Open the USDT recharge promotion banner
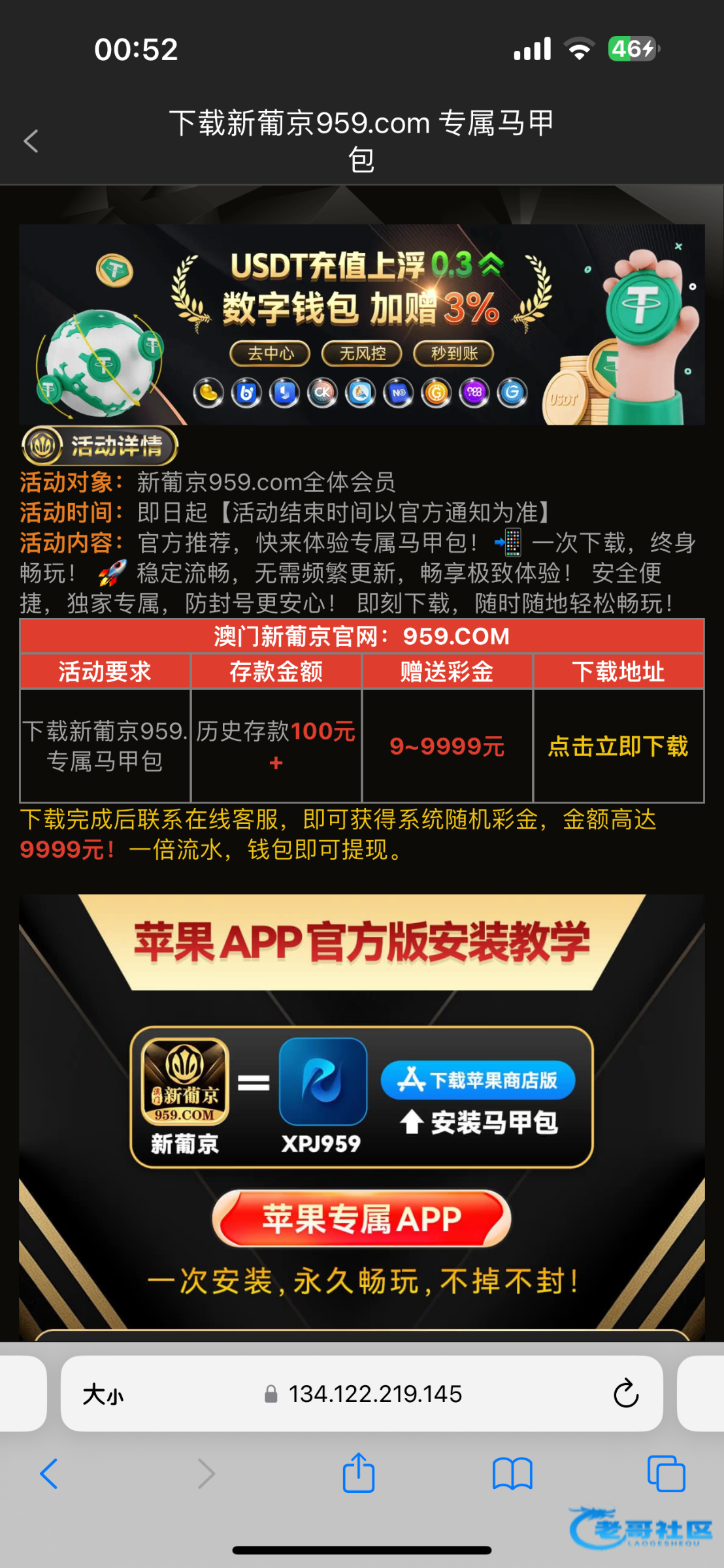This screenshot has width=724, height=1568. 361,325
